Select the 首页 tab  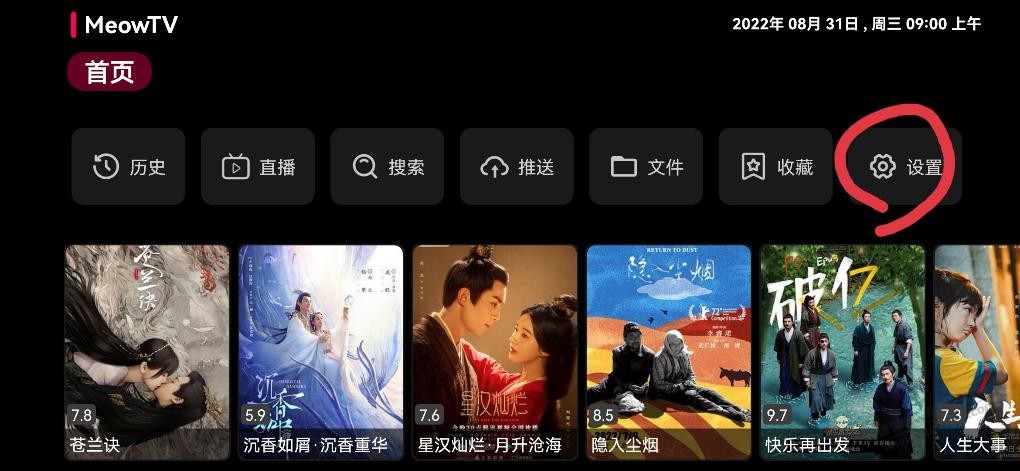109,73
